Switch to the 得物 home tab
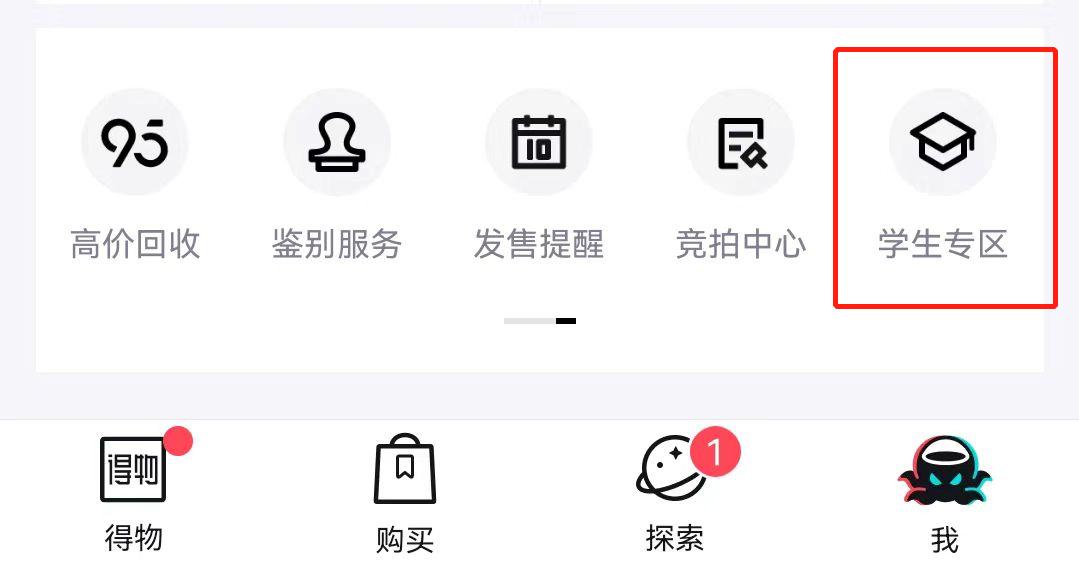The width and height of the screenshot is (1079, 587). [134, 492]
